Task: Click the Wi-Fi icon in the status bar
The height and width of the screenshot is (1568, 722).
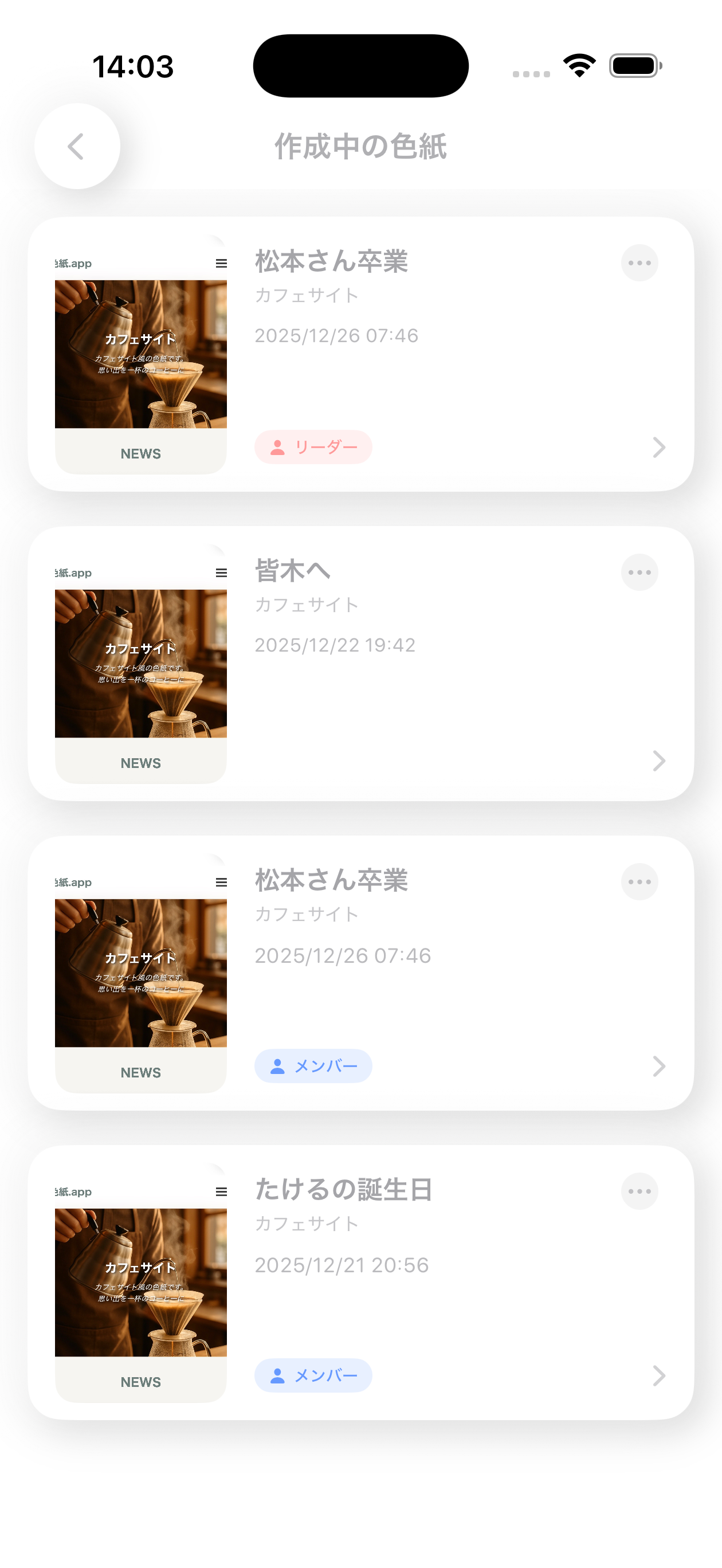Action: coord(579,65)
